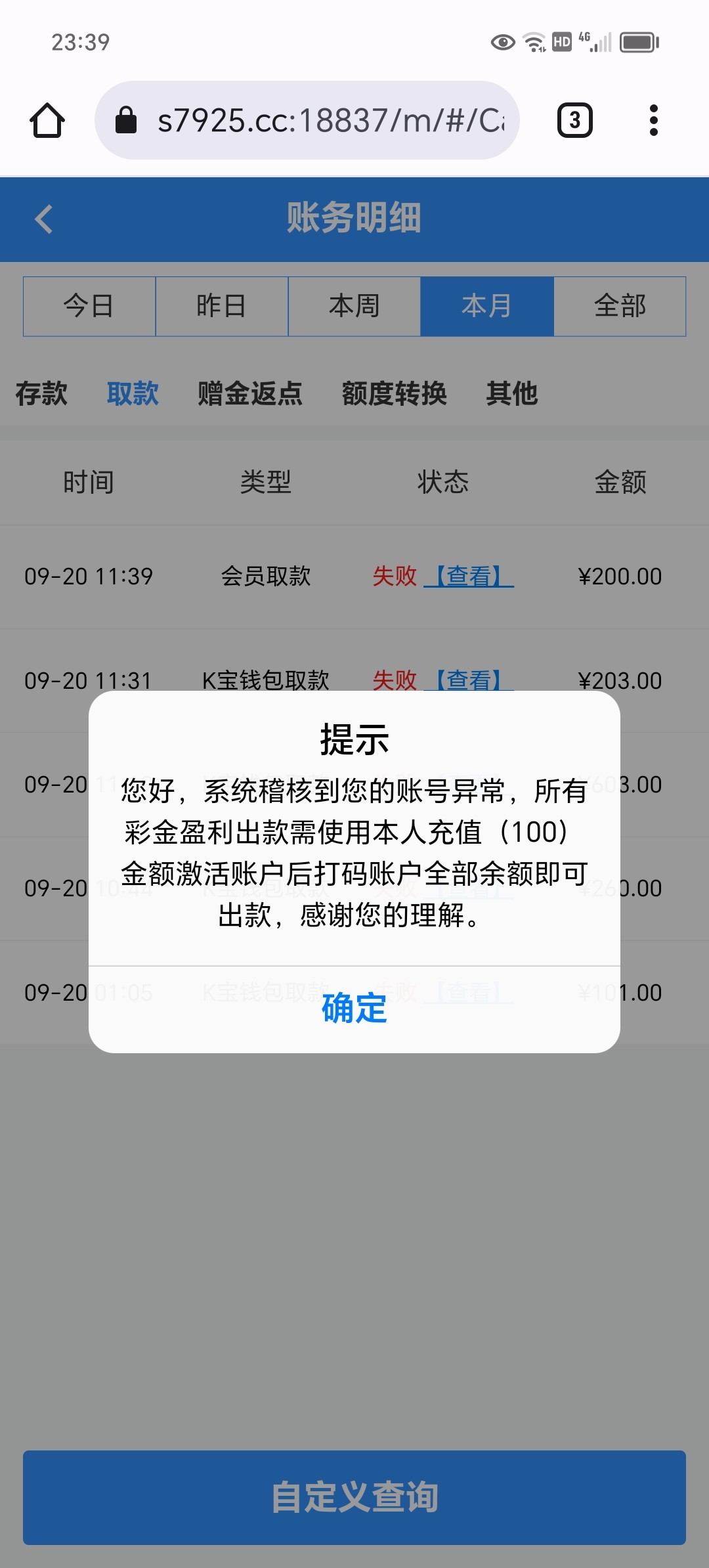
Task: Open the 额度转换 category filter
Action: [394, 393]
